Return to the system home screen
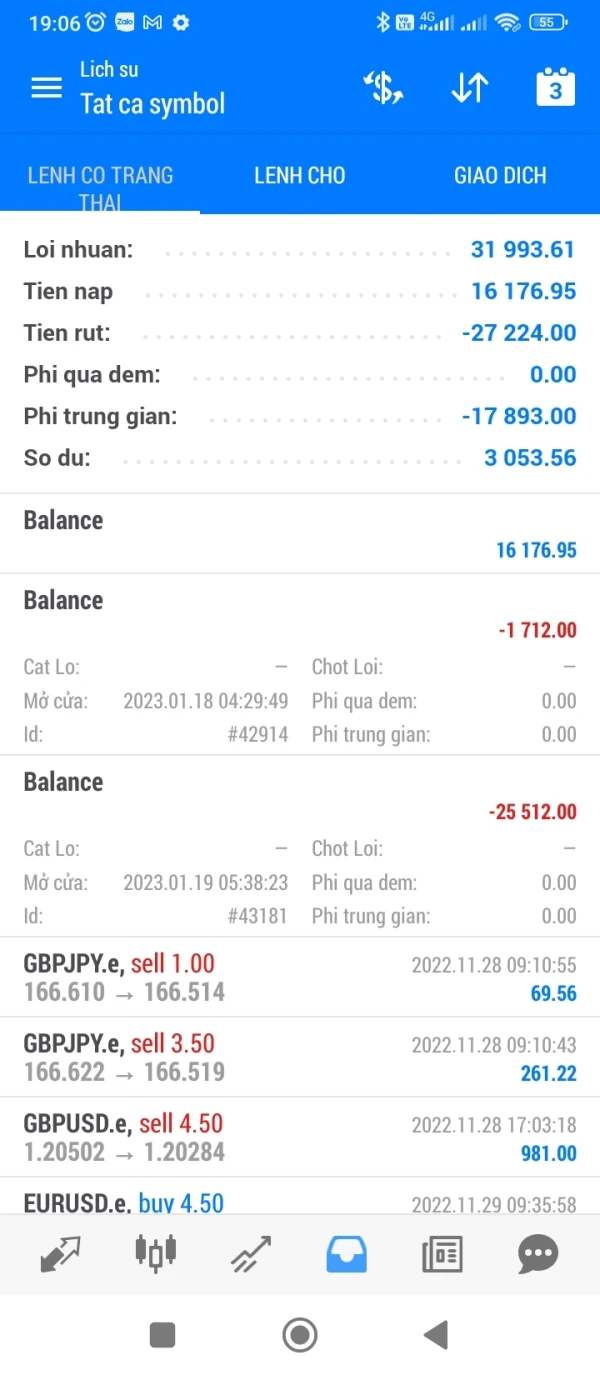This screenshot has width=600, height=1375. (300, 1334)
